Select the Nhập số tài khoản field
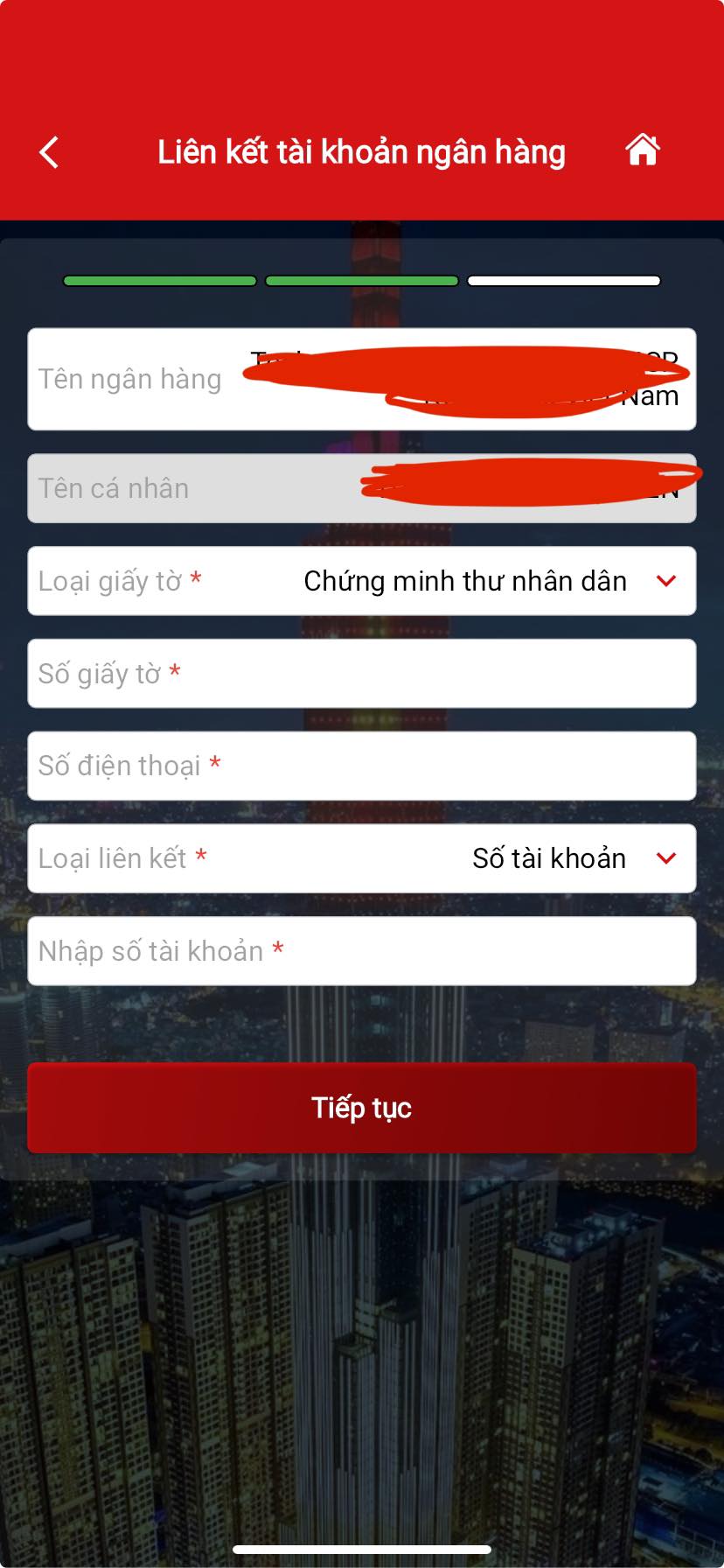 point(362,951)
